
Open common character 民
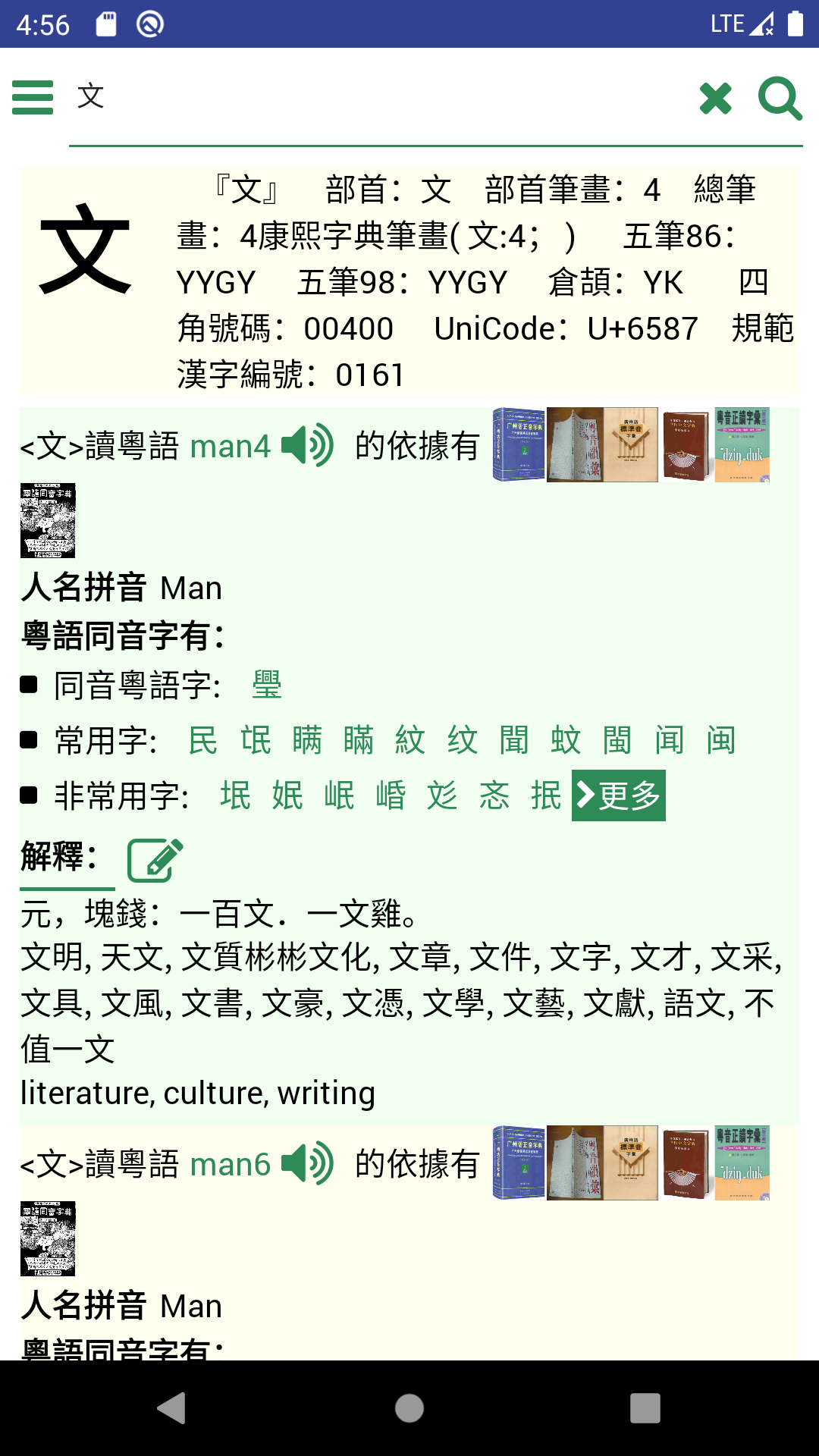(x=203, y=740)
